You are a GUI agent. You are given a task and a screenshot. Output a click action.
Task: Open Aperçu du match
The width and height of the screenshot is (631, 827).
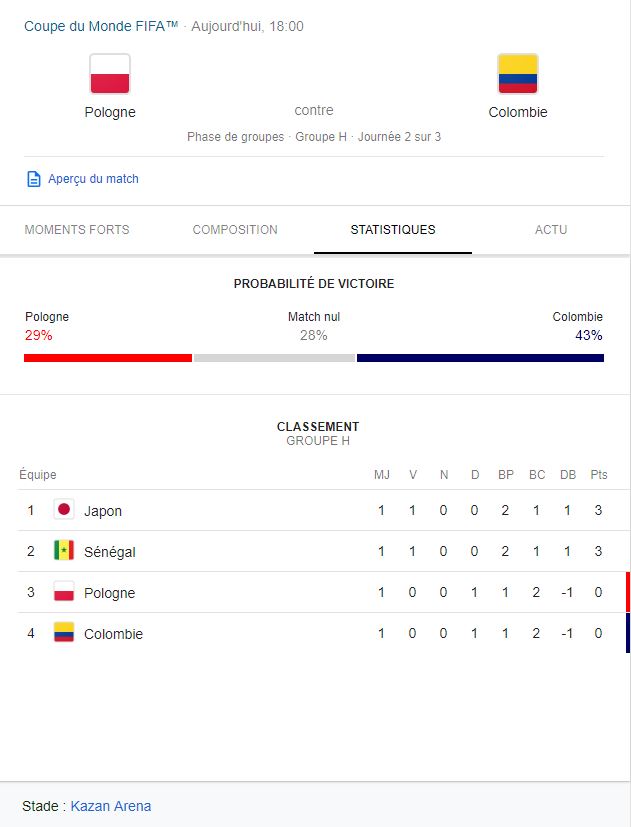click(92, 179)
